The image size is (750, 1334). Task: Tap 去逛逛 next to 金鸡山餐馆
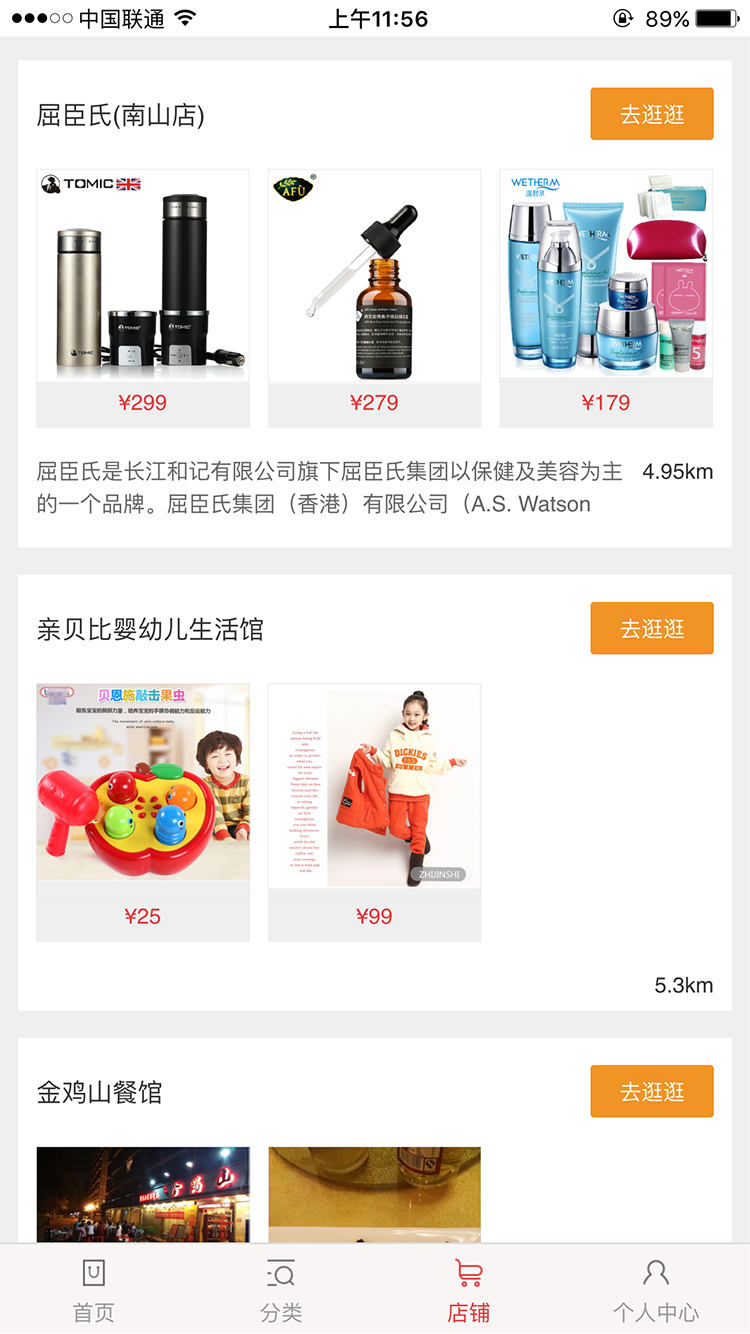pos(651,1091)
